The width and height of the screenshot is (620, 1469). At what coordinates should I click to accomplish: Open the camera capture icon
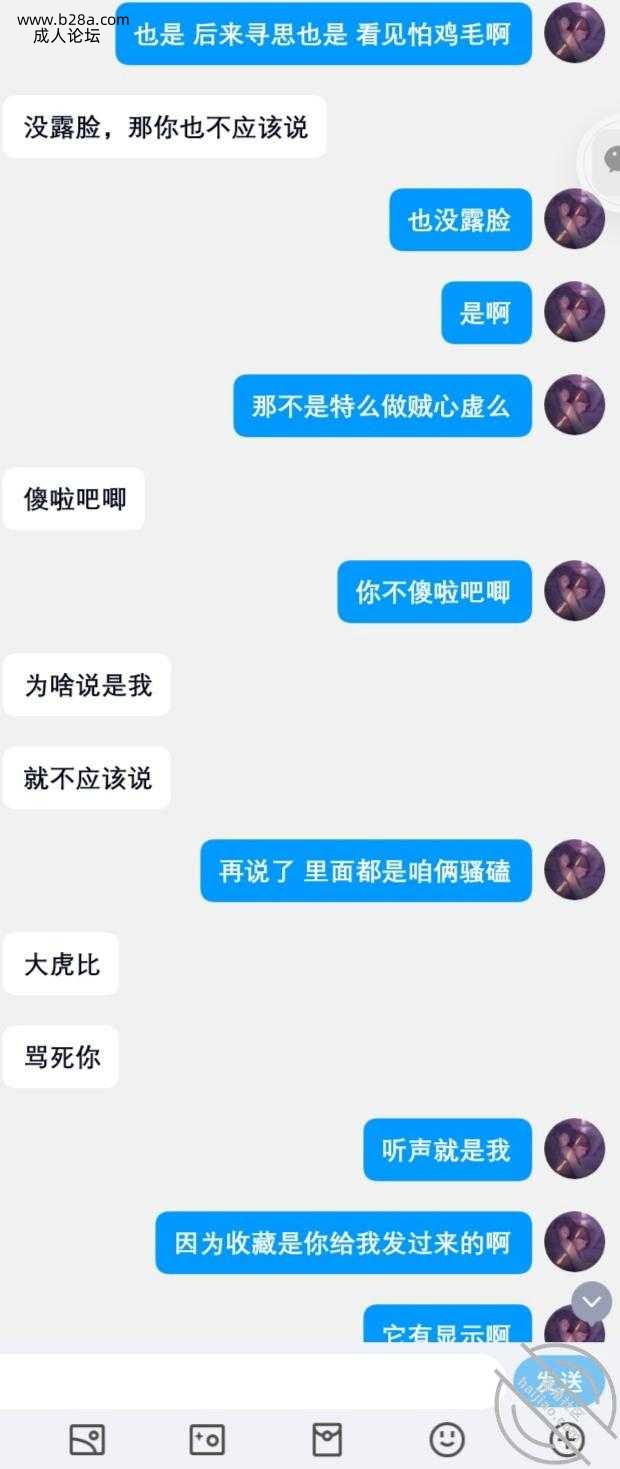click(x=207, y=1440)
